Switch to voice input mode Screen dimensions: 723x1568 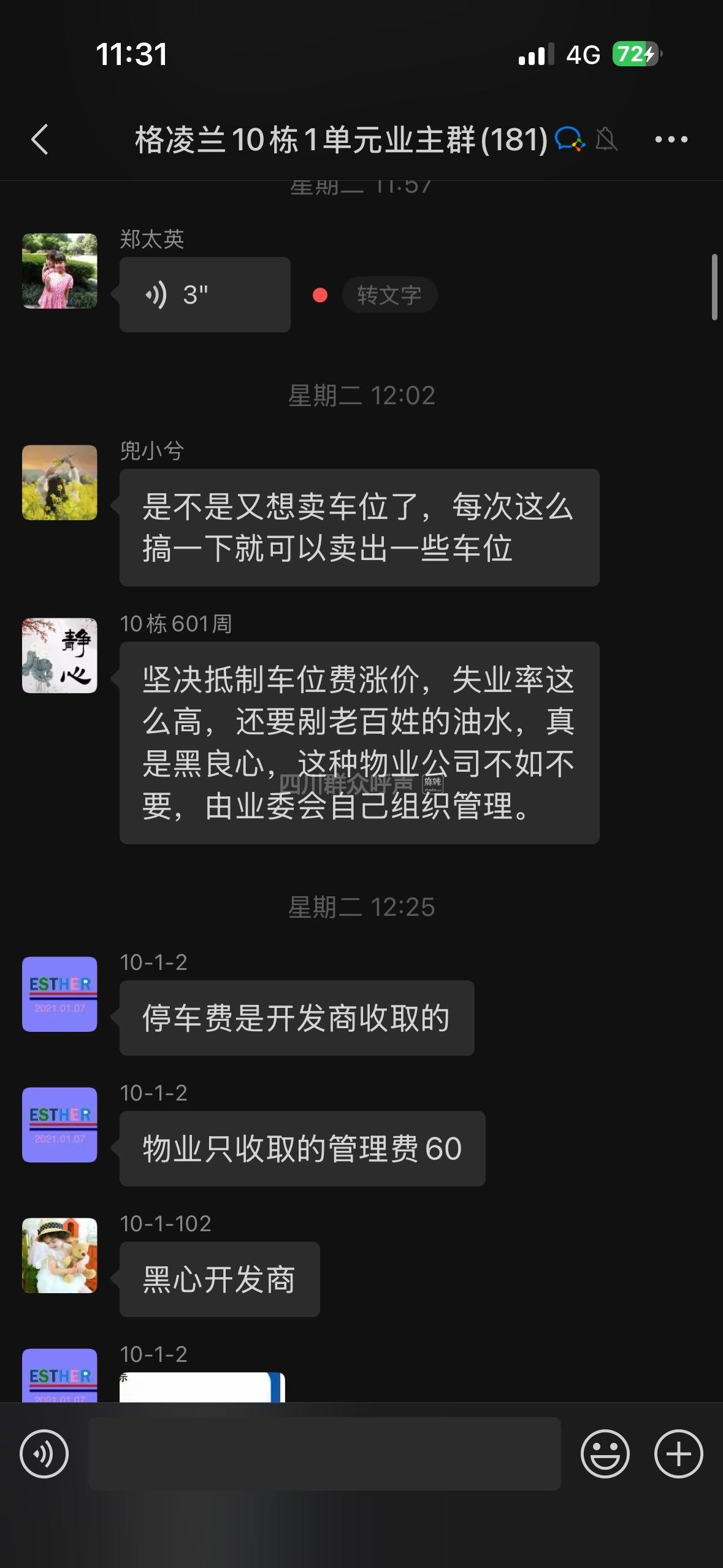point(44,1454)
